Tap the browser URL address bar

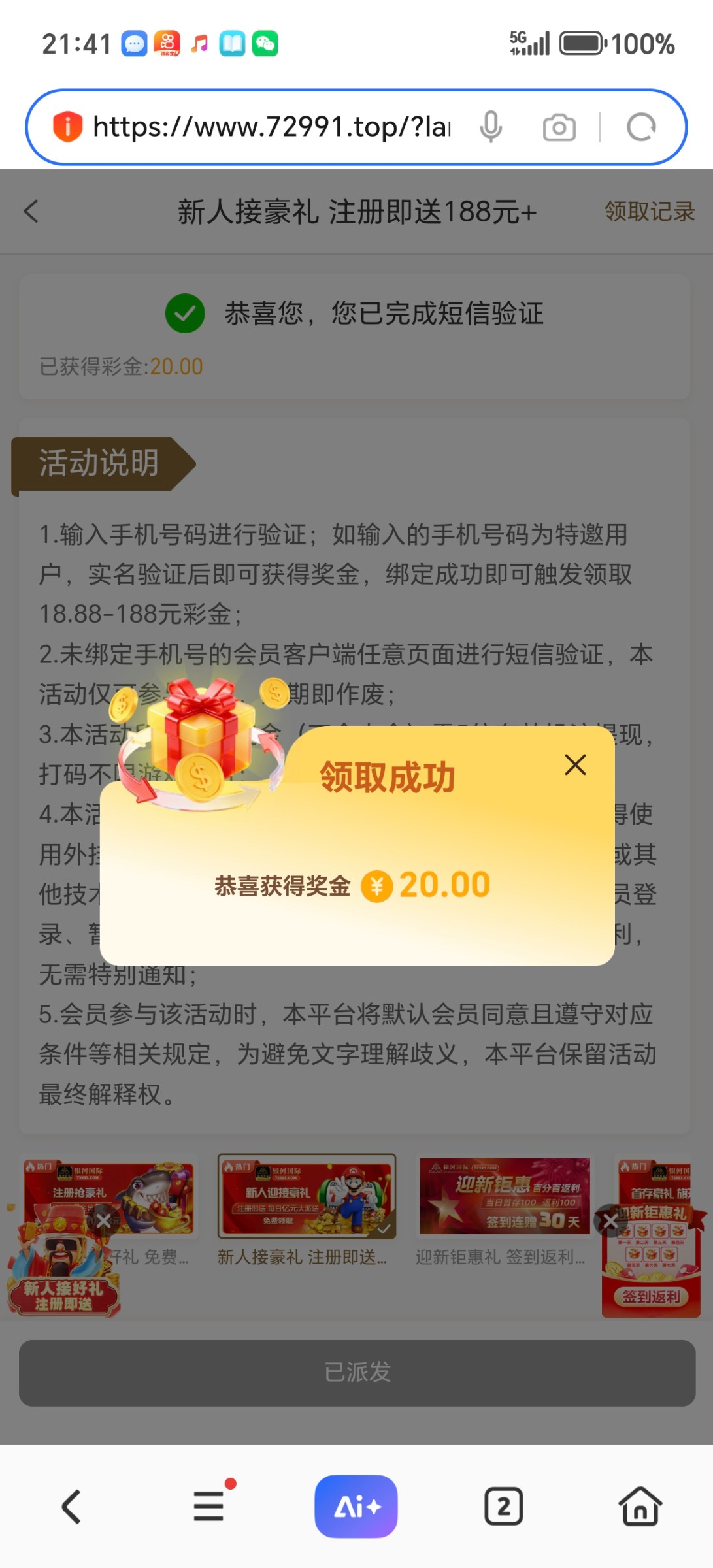tap(271, 127)
